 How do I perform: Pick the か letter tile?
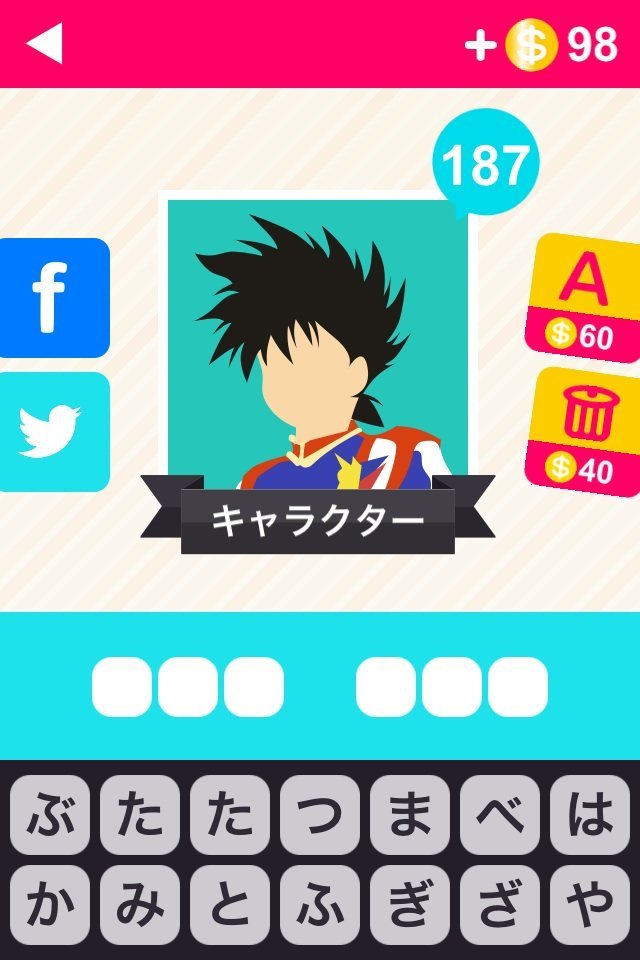pos(50,906)
